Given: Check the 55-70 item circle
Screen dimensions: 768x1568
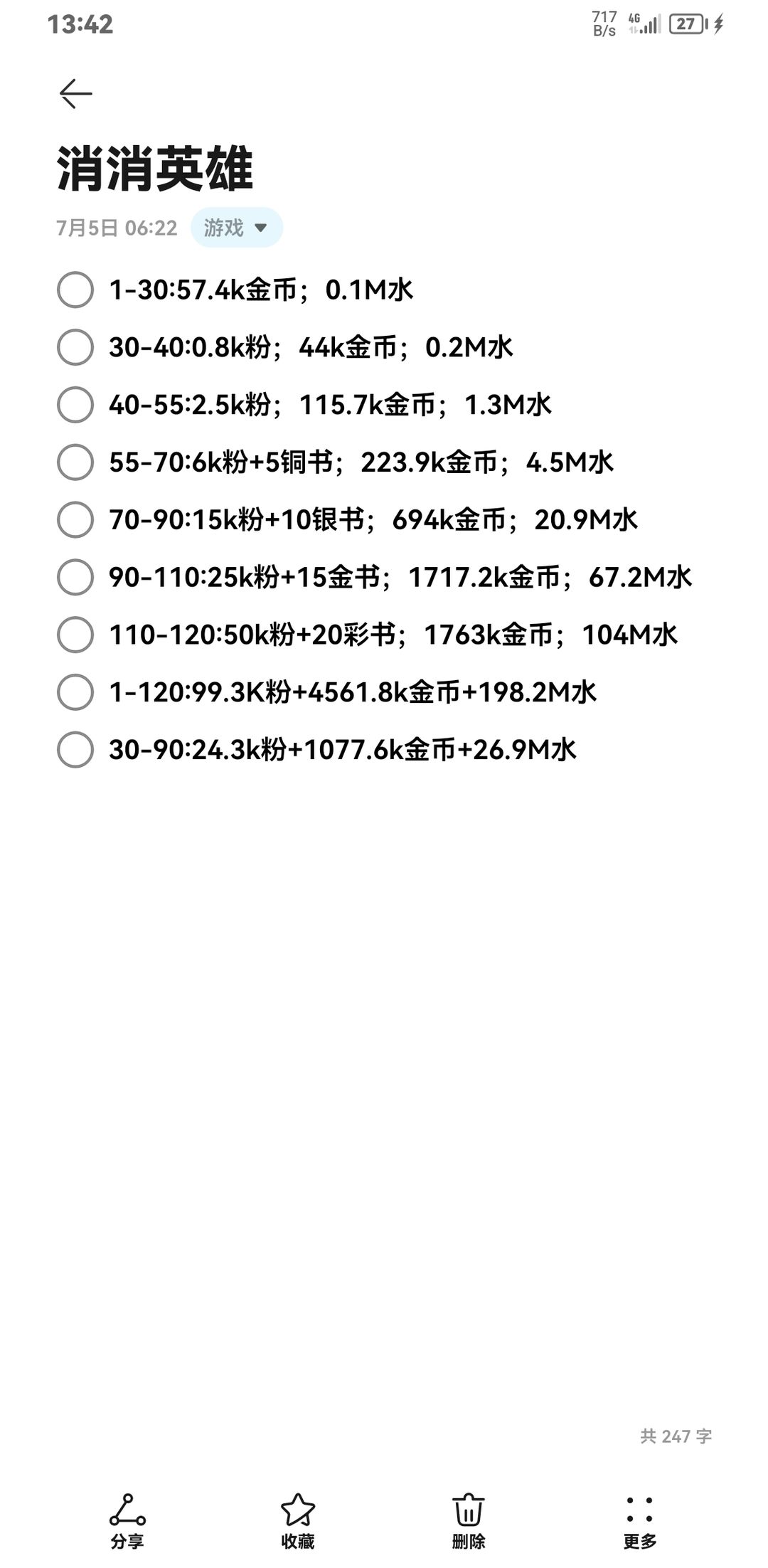Looking at the screenshot, I should [x=75, y=462].
